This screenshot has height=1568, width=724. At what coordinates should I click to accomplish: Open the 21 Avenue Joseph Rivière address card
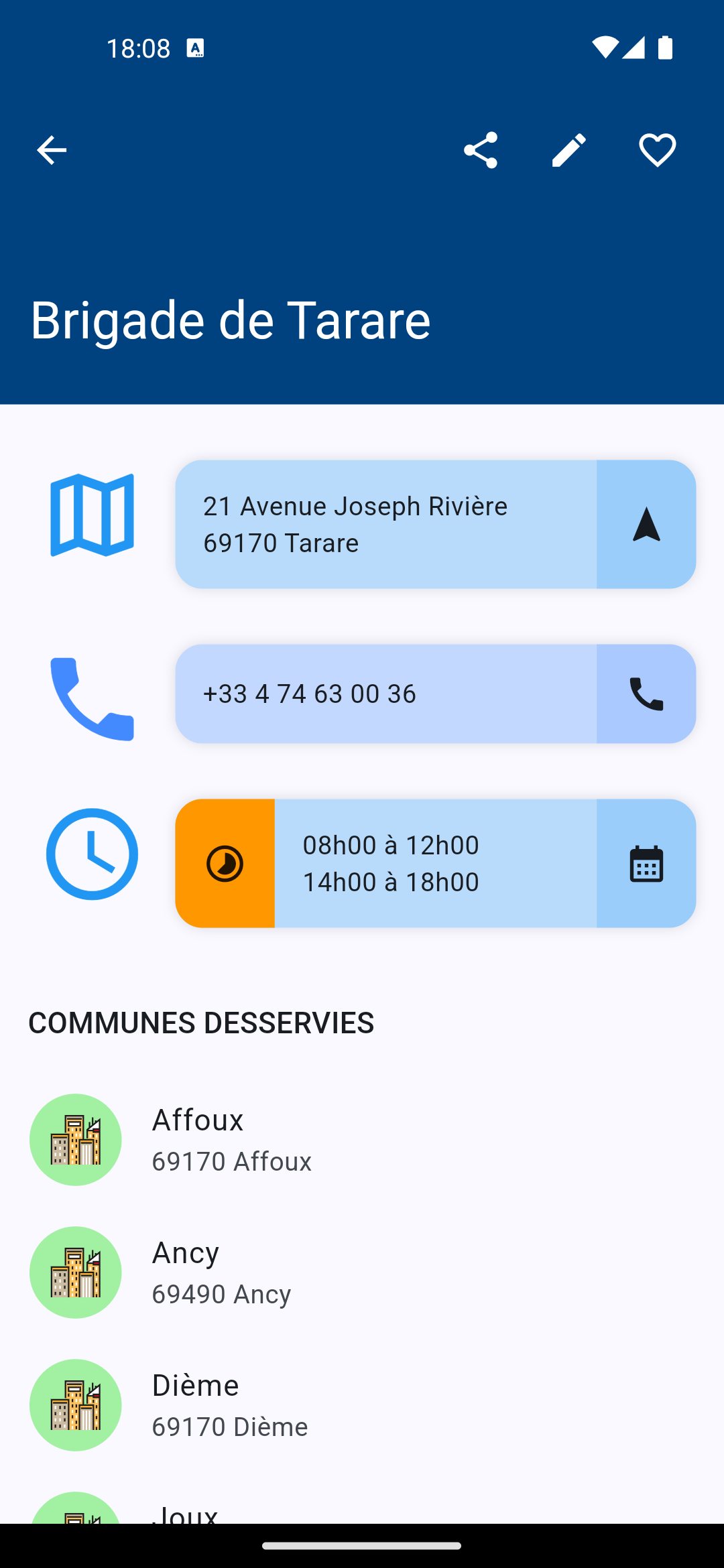pyautogui.click(x=386, y=524)
